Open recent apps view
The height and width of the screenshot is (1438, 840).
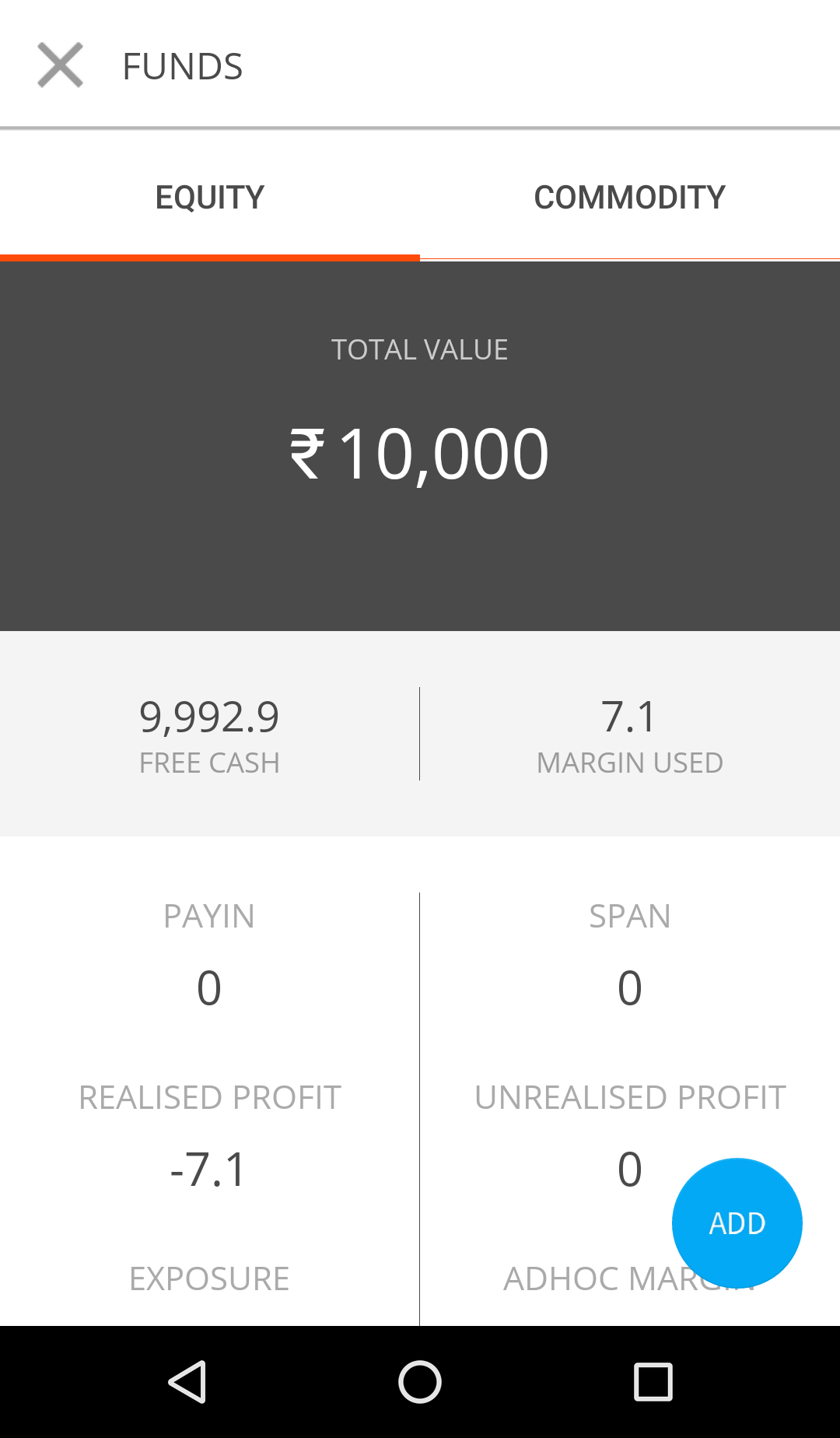(x=653, y=1382)
